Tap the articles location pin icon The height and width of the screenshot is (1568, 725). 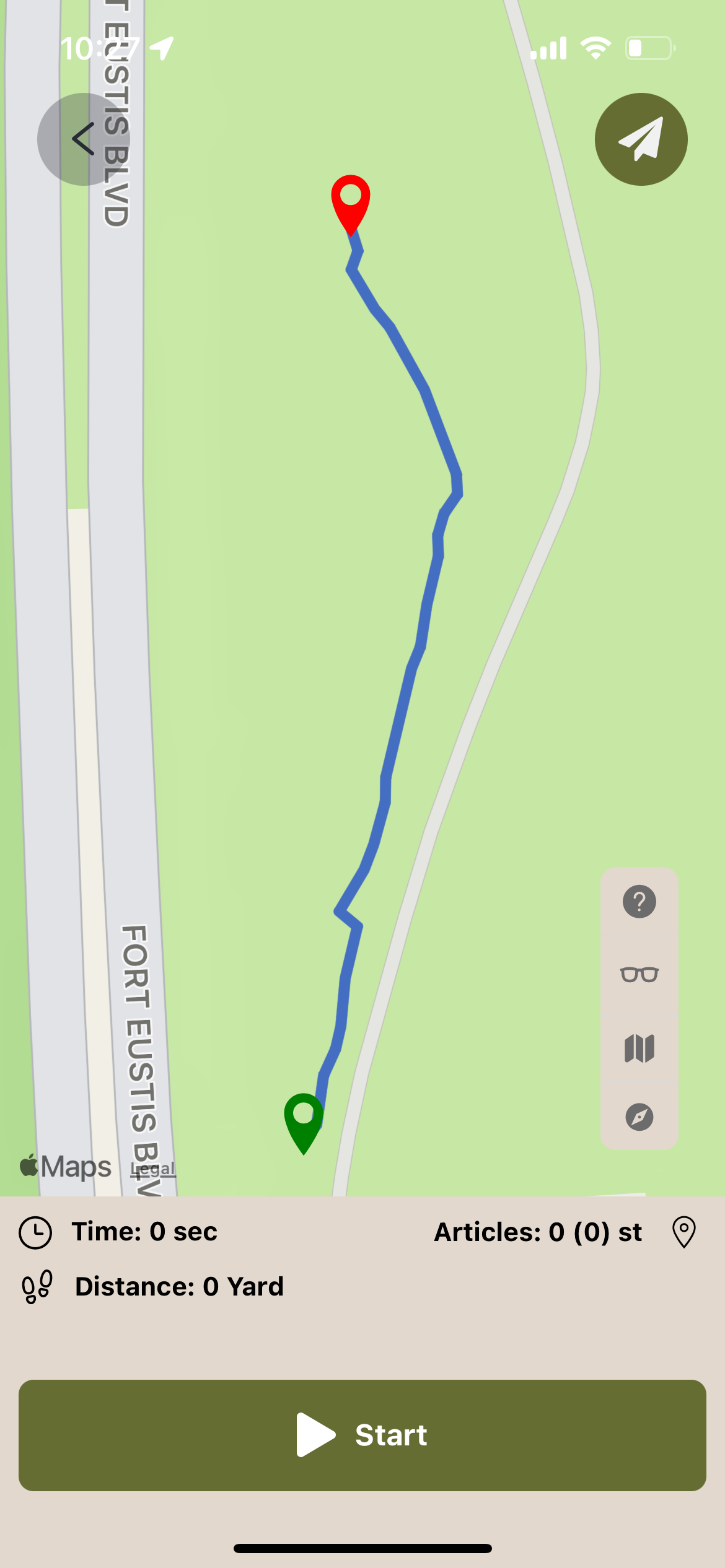click(683, 1232)
